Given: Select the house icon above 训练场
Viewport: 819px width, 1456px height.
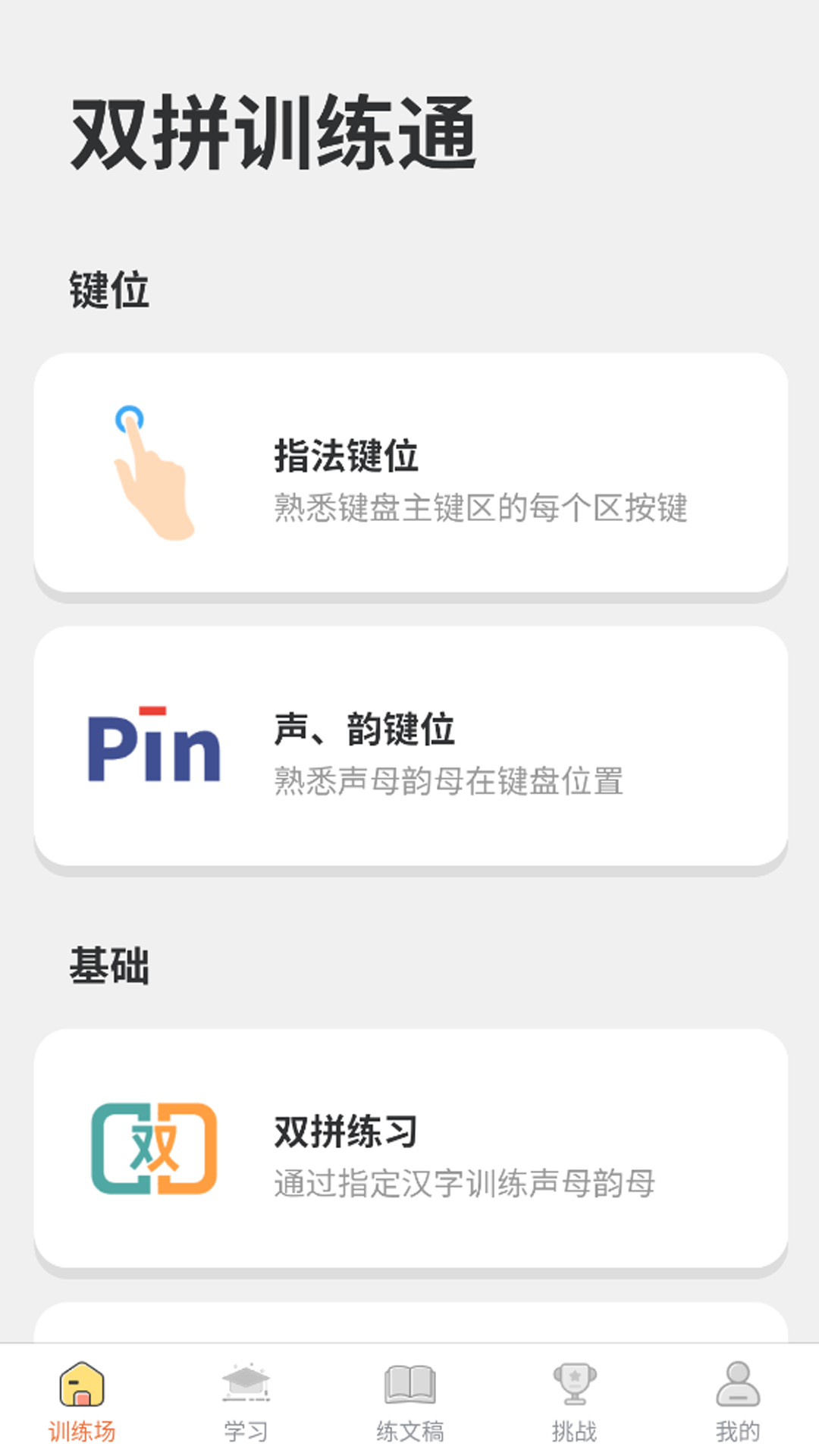Looking at the screenshot, I should click(81, 1385).
